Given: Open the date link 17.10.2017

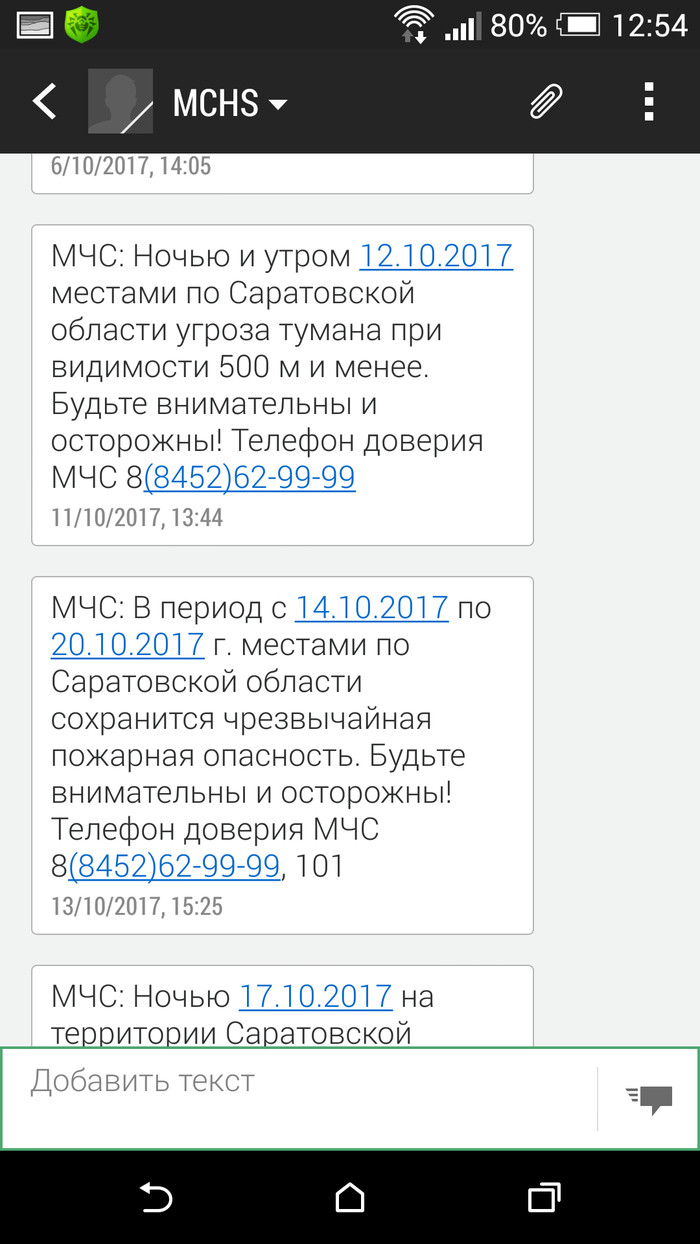Looking at the screenshot, I should [x=315, y=997].
